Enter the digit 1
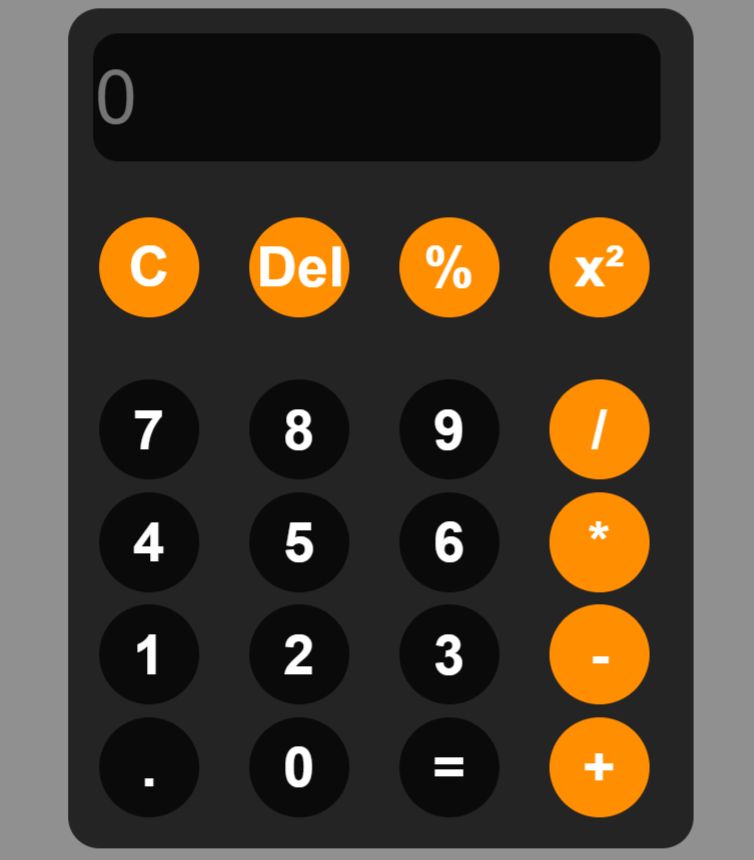 [149, 654]
